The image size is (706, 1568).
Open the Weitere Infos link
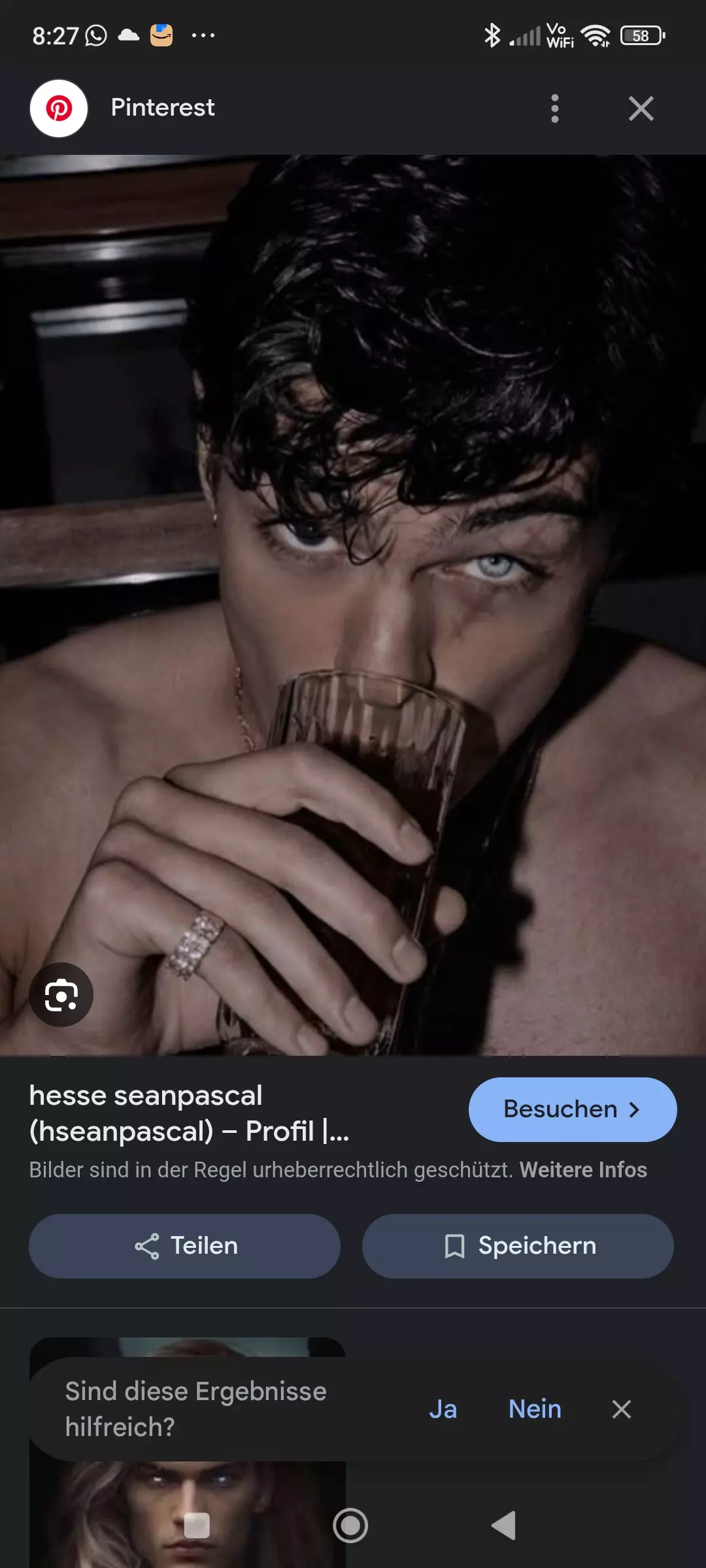(x=583, y=1169)
